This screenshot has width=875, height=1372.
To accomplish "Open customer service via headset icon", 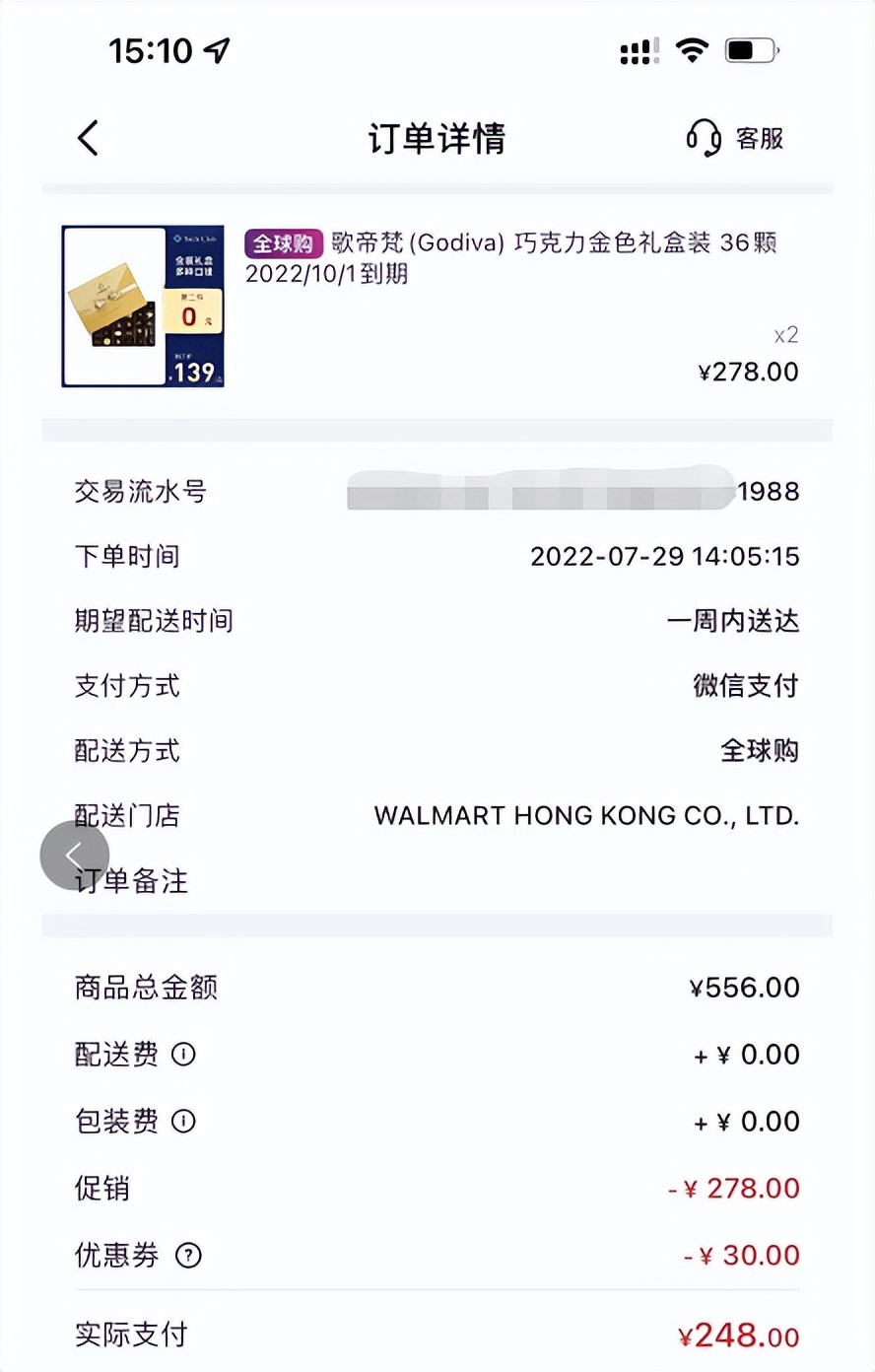I will click(702, 138).
